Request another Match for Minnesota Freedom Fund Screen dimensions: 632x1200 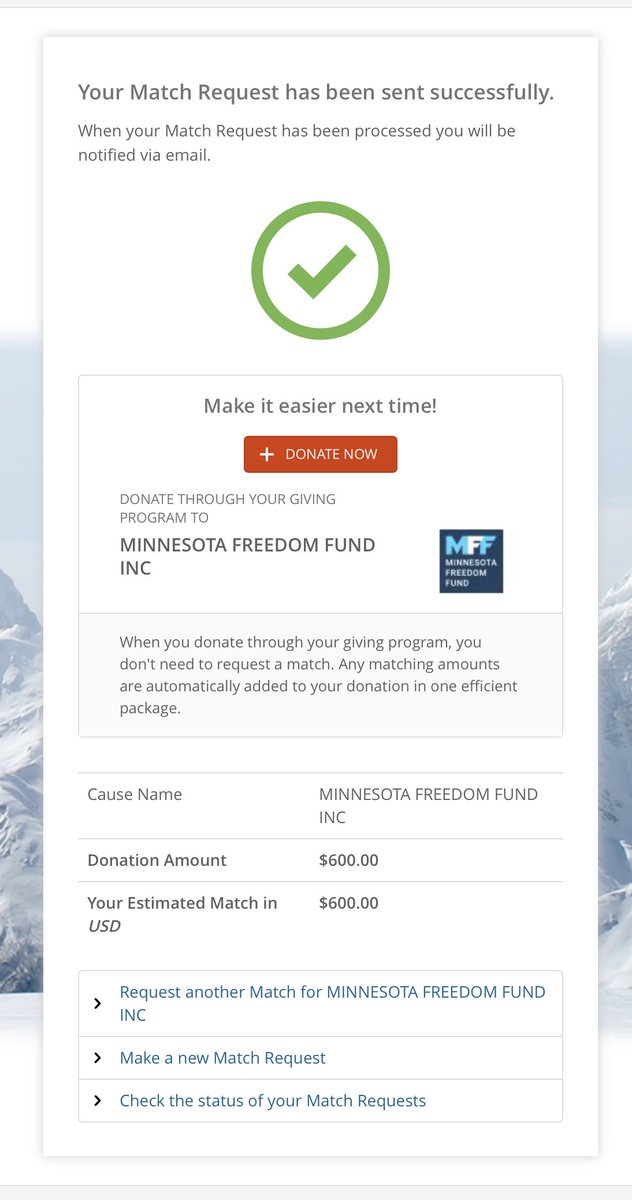point(331,1003)
